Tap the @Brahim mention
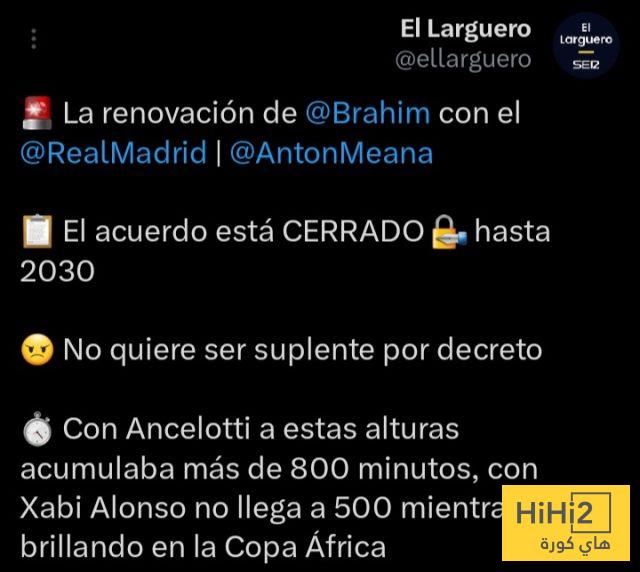Screen dimensions: 640x572 click(x=368, y=112)
